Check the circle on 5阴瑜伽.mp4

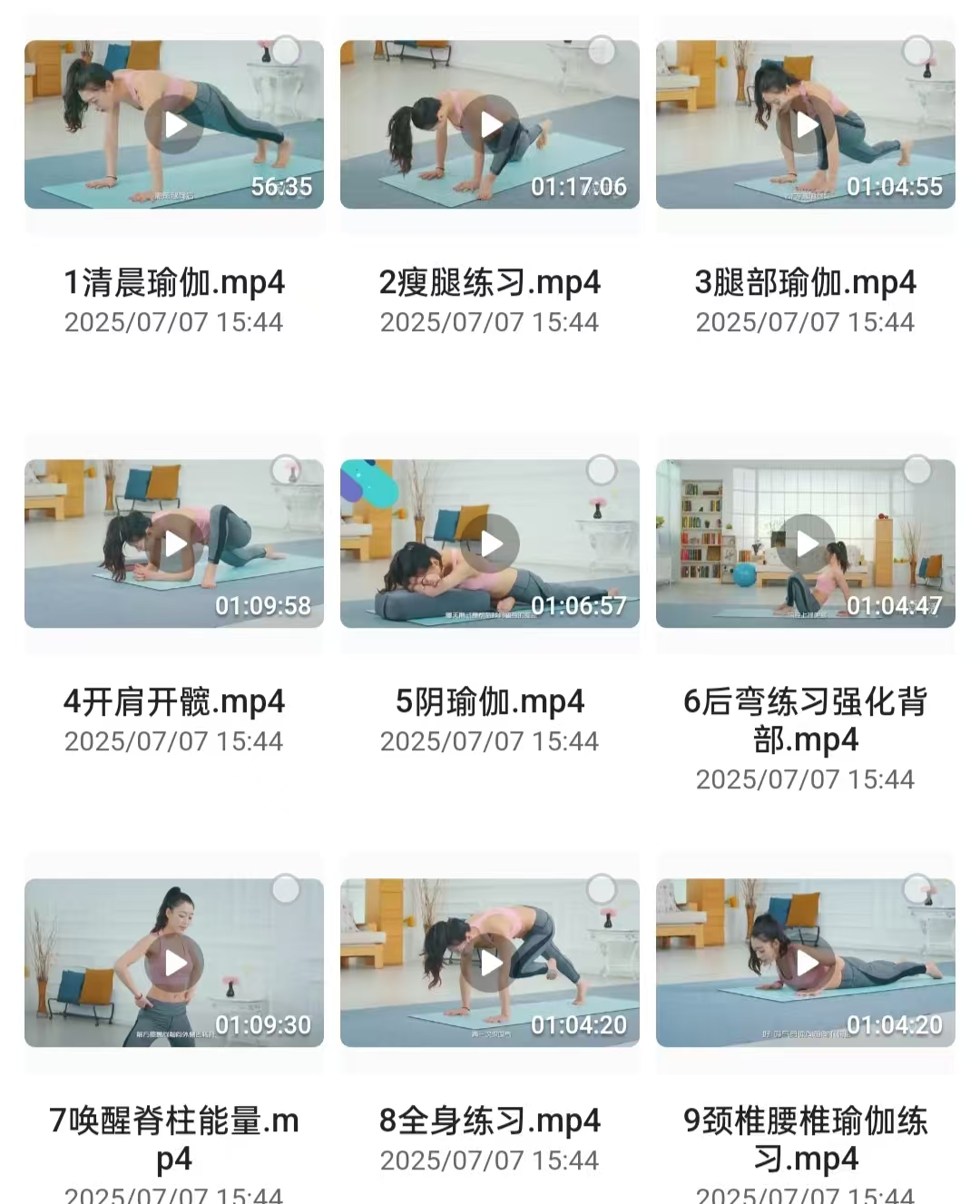602,470
